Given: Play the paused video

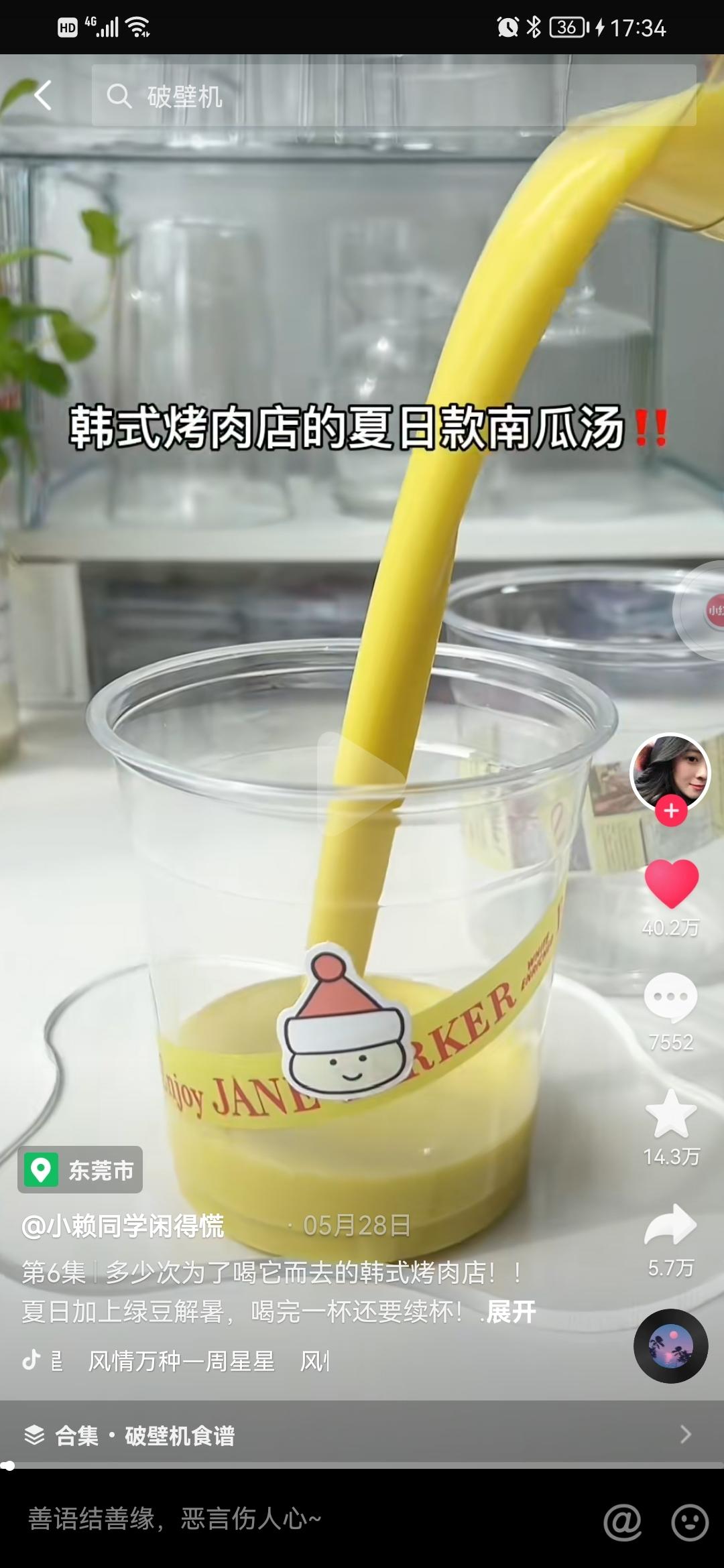Looking at the screenshot, I should point(361,783).
